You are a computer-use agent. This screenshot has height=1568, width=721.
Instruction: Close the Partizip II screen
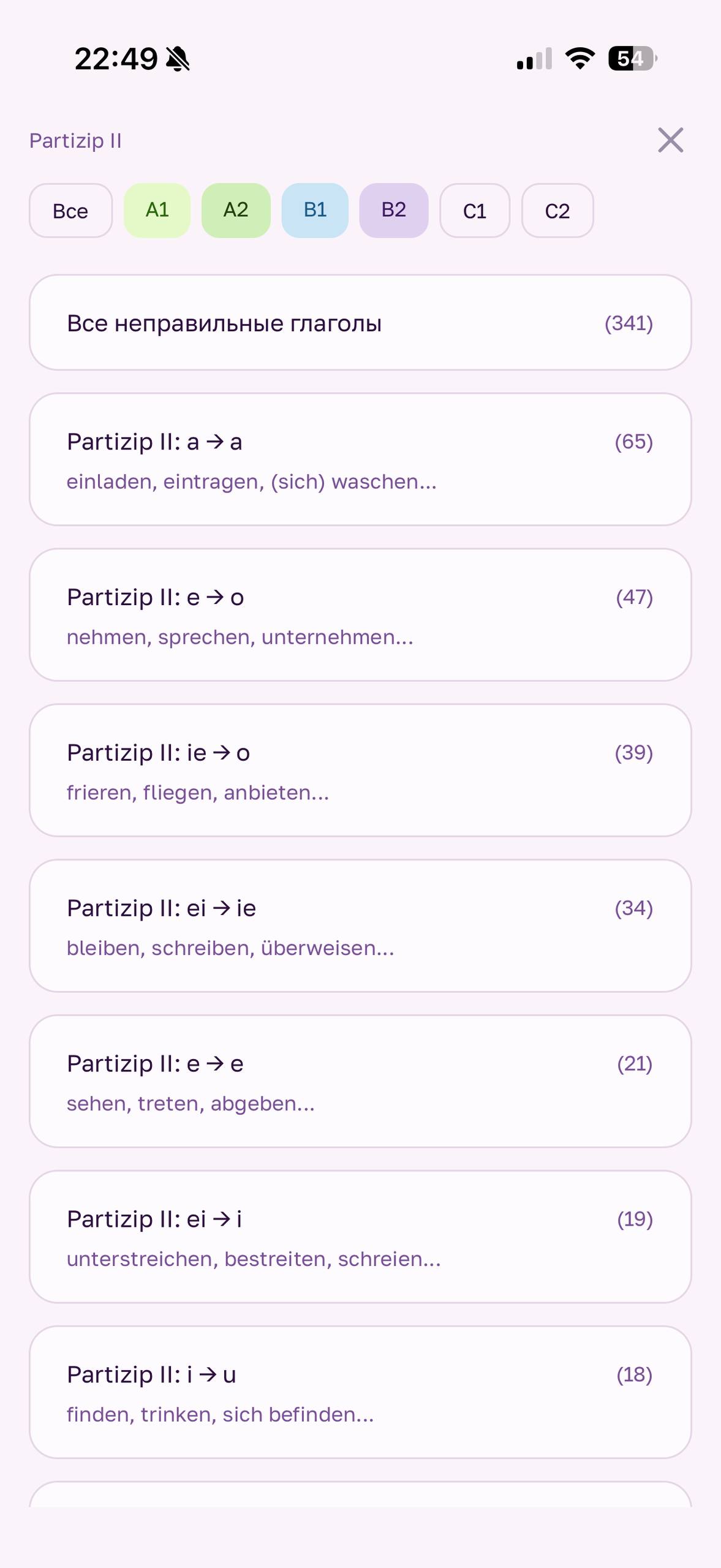671,140
